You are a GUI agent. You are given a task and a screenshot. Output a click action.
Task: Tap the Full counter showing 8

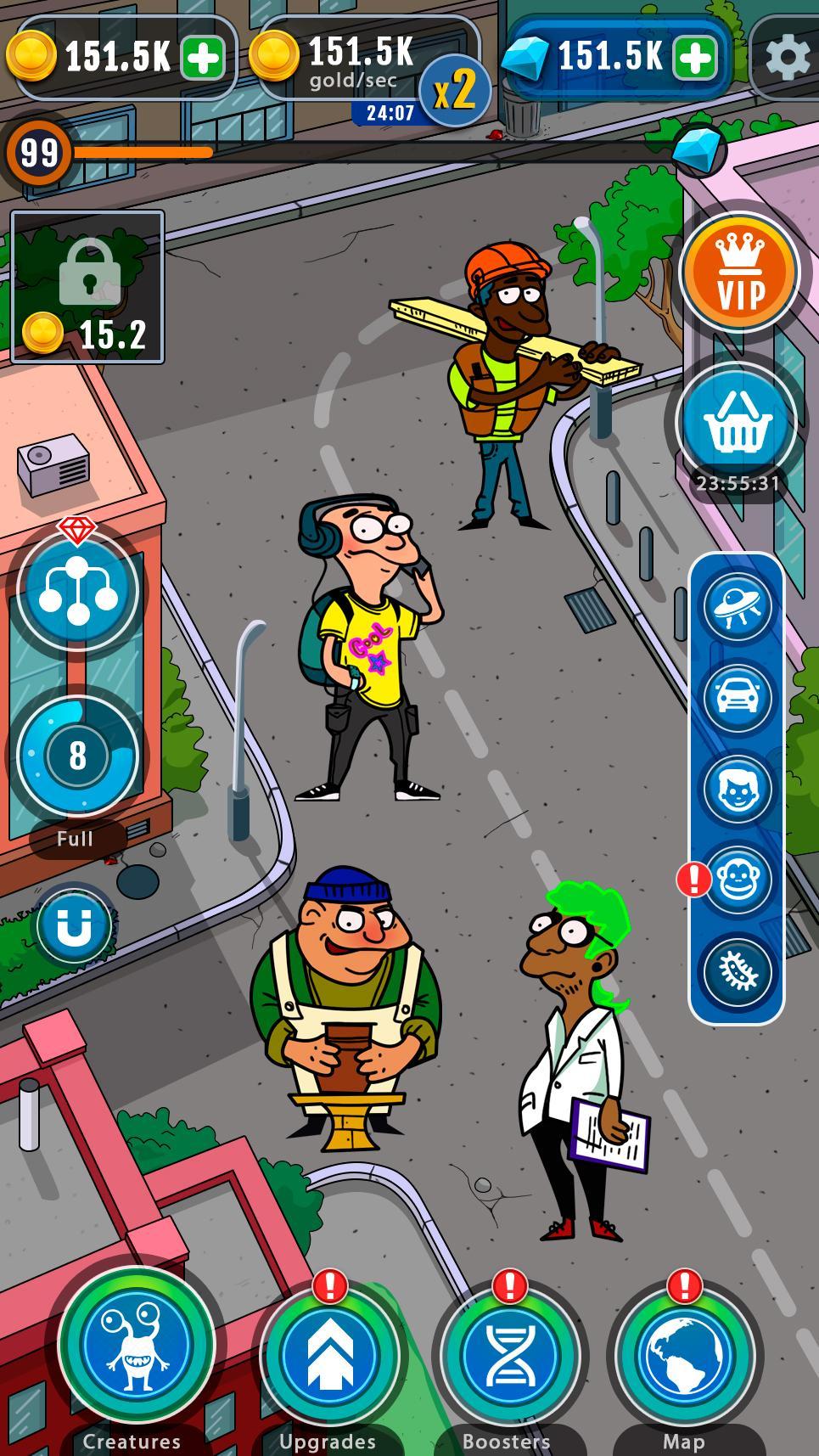click(x=77, y=756)
